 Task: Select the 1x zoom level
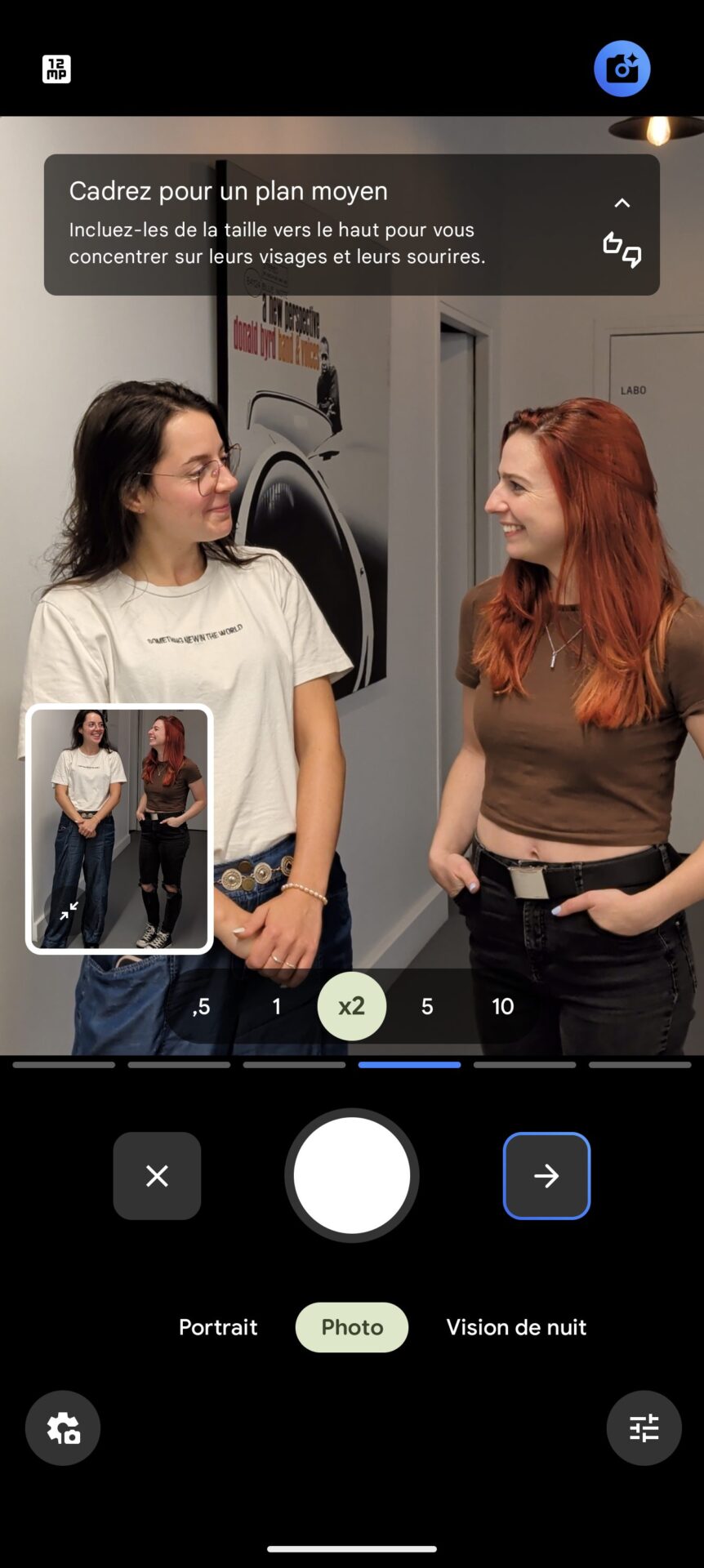coord(277,1006)
